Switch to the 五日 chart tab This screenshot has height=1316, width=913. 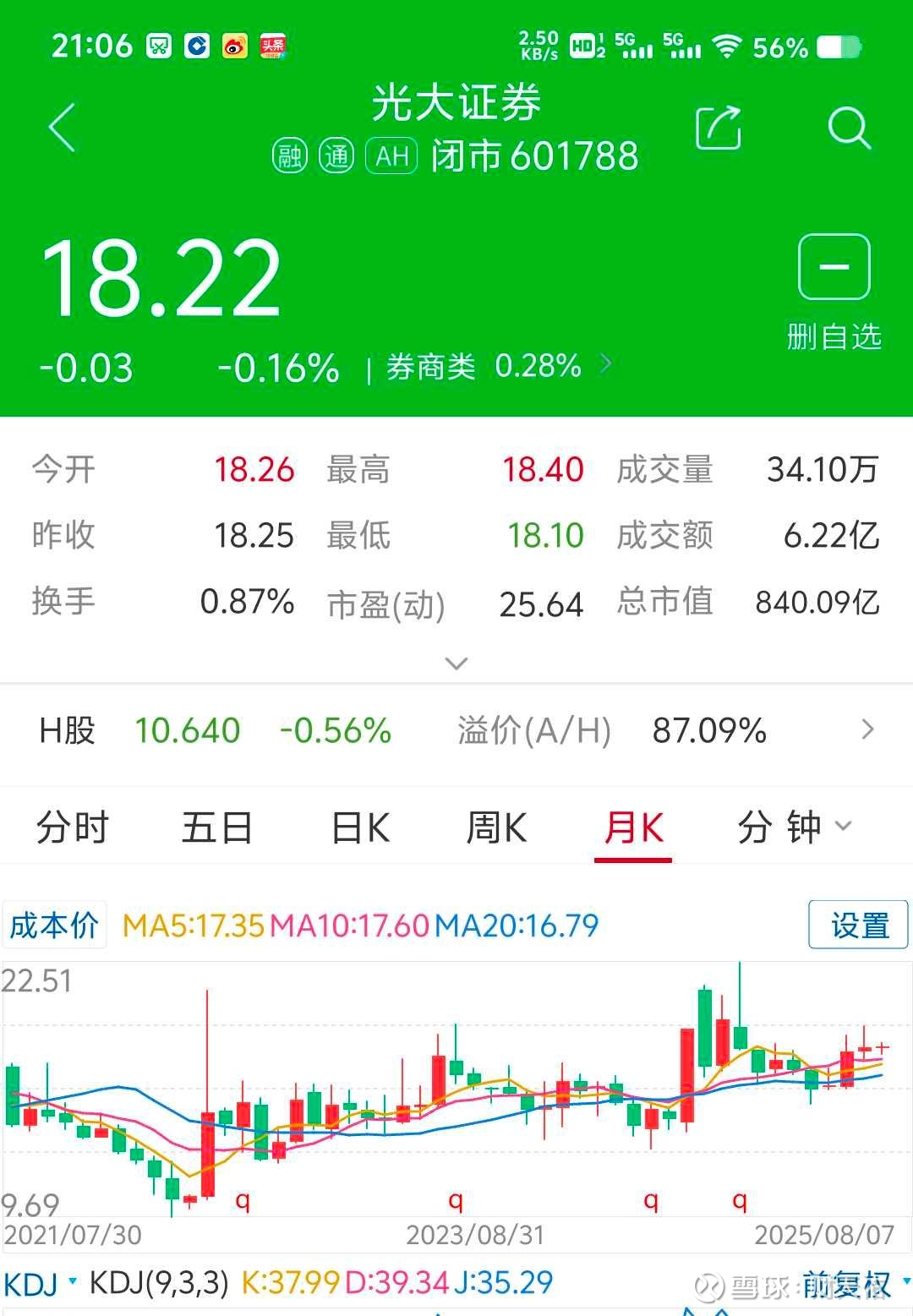click(216, 827)
